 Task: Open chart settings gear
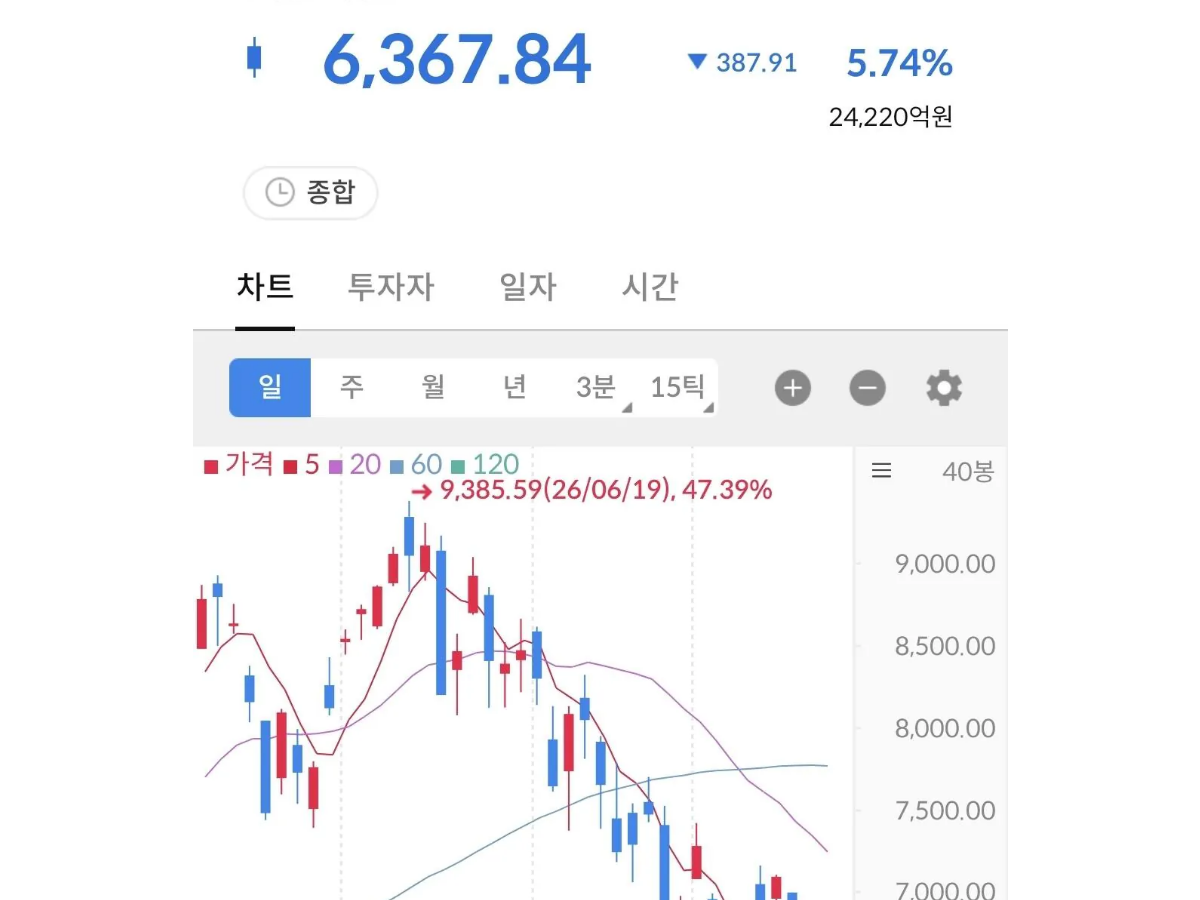click(944, 388)
